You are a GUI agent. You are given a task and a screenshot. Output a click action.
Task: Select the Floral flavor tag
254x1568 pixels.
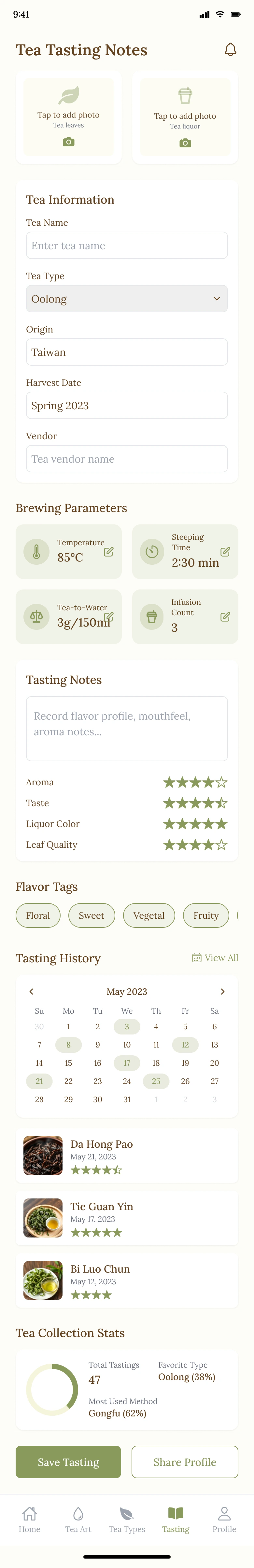click(x=38, y=915)
